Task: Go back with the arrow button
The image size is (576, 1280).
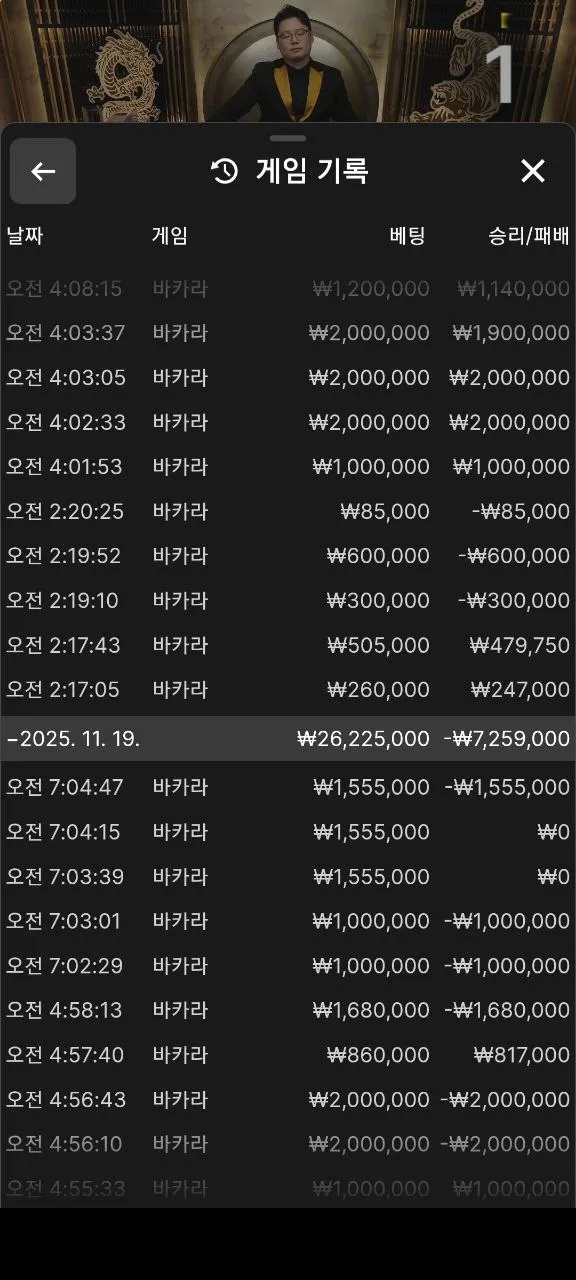Action: click(x=43, y=171)
